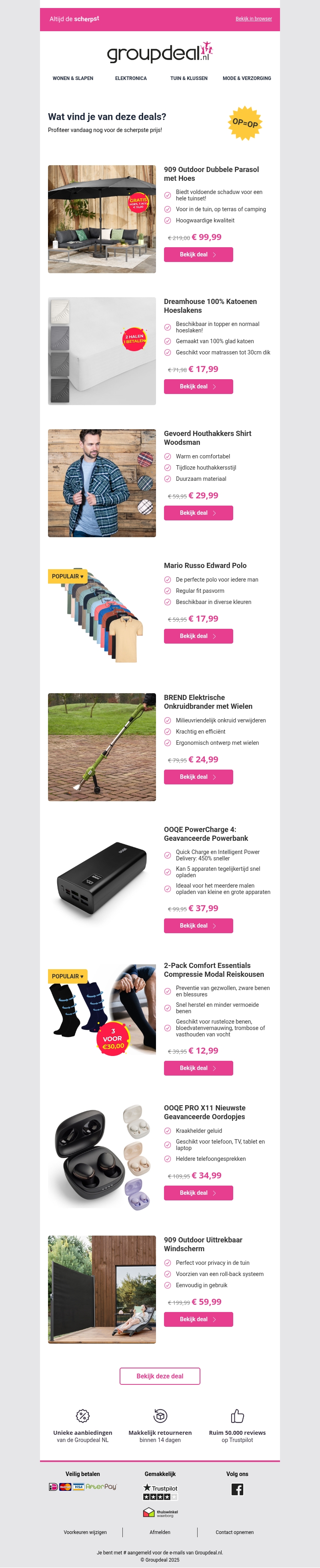Open the Groupdeal Facebook page
The image size is (320, 1568).
[x=237, y=1489]
